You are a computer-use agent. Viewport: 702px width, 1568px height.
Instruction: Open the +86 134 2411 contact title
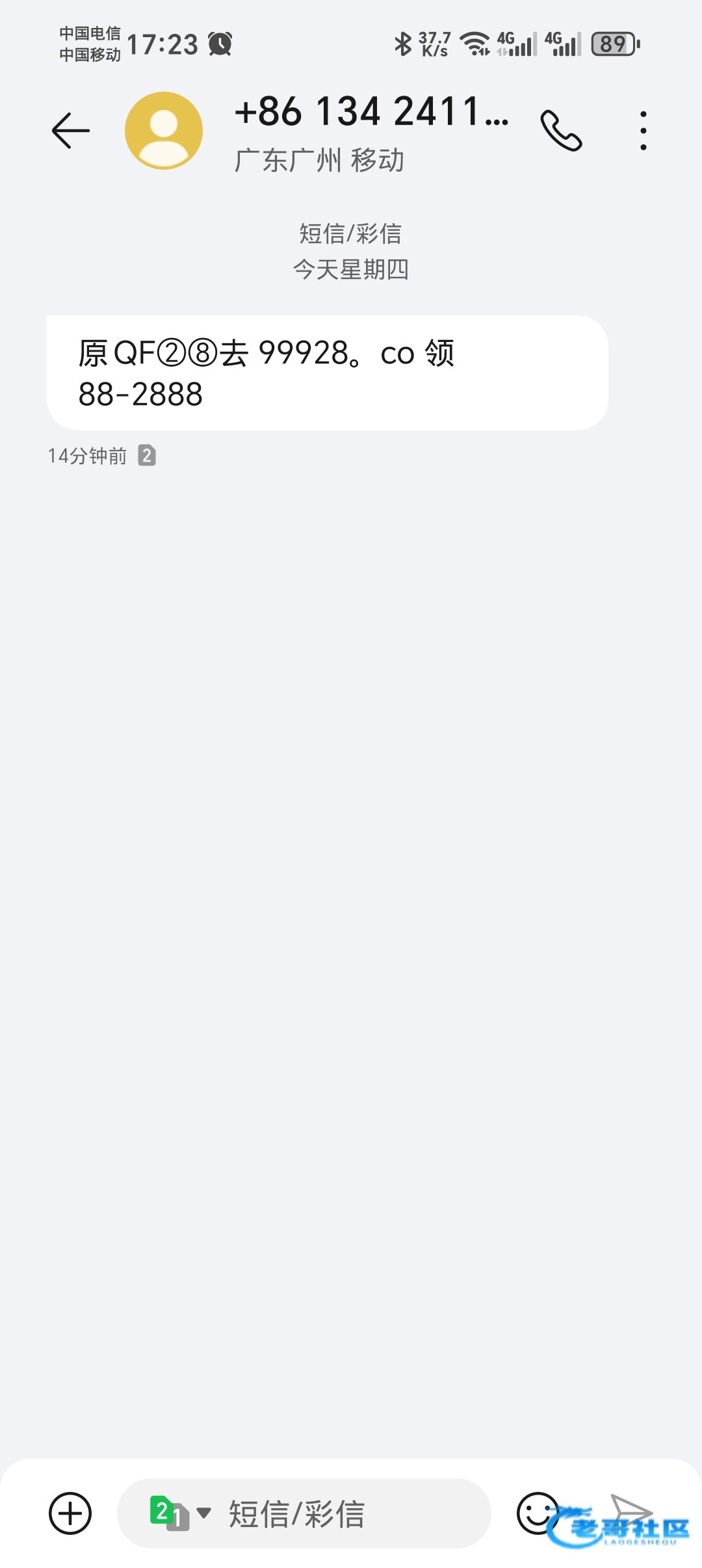pyautogui.click(x=370, y=112)
